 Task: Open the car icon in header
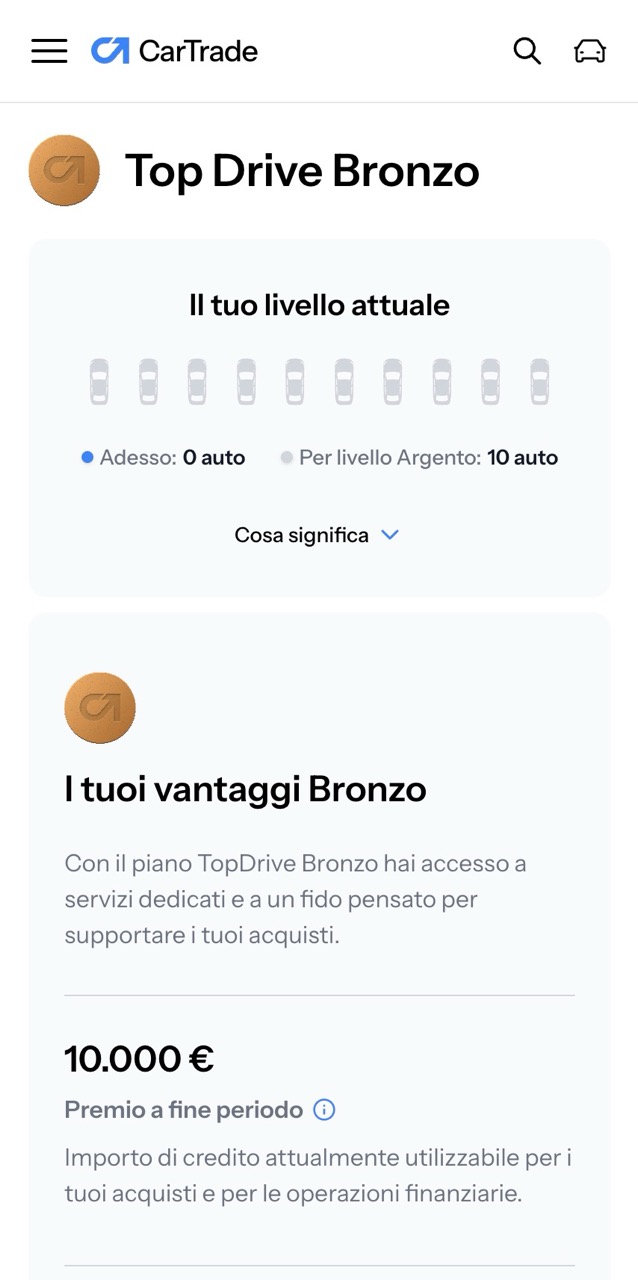pos(590,51)
